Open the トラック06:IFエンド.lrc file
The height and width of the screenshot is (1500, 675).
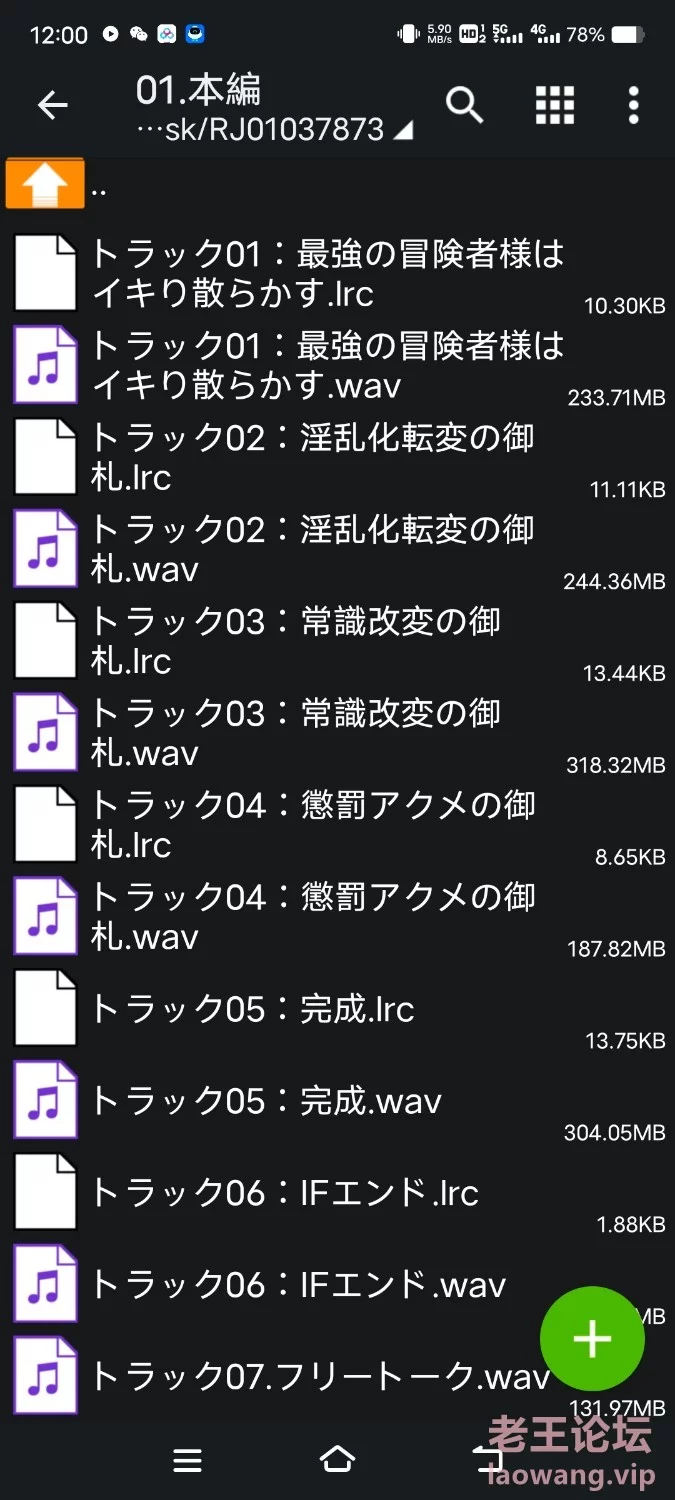337,1193
